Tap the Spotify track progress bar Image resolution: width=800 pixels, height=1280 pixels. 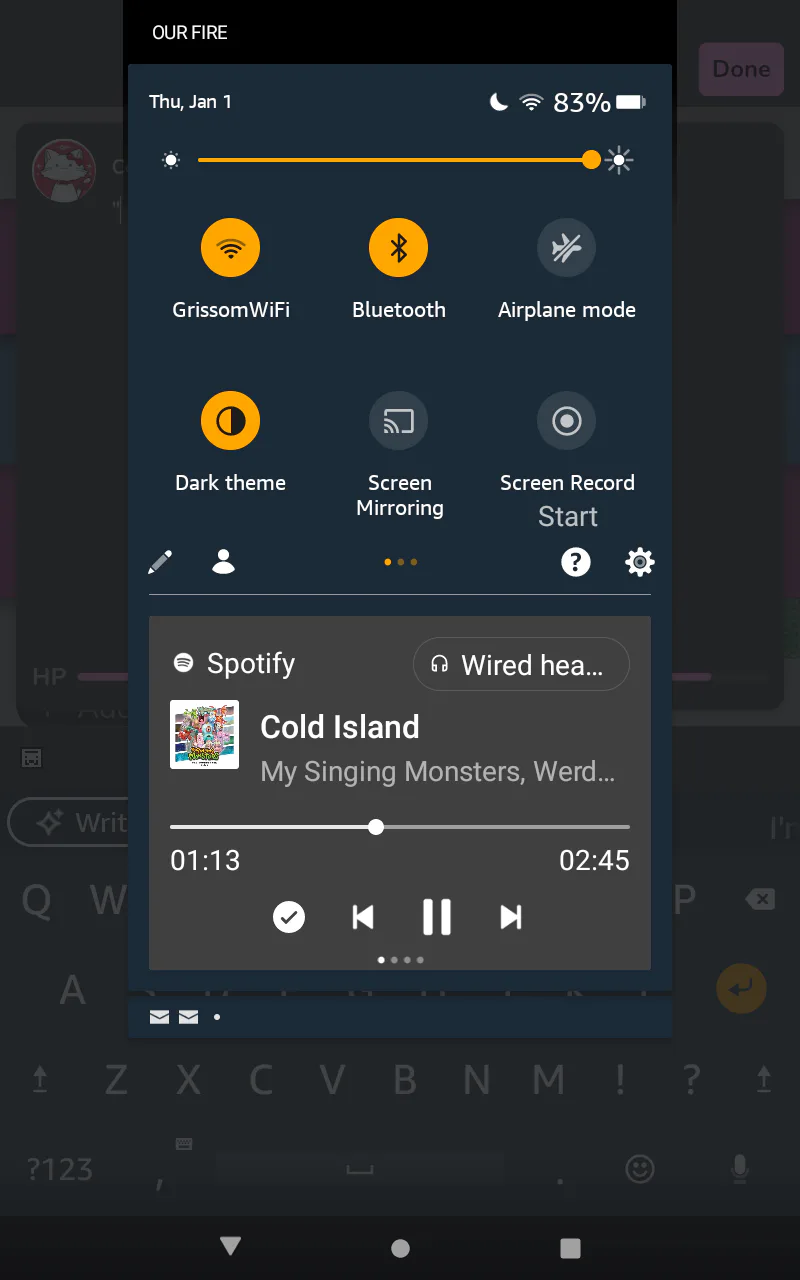pyautogui.click(x=400, y=827)
